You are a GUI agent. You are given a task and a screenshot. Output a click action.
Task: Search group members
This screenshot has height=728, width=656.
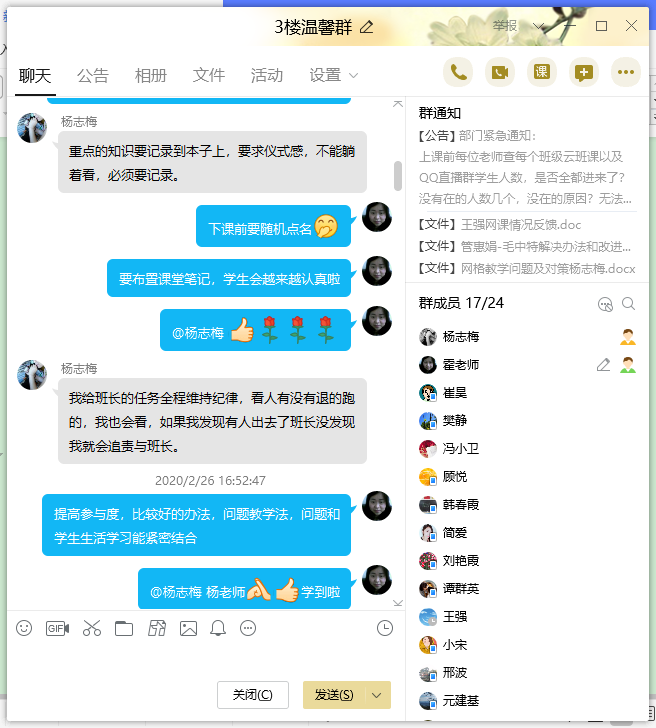point(628,303)
